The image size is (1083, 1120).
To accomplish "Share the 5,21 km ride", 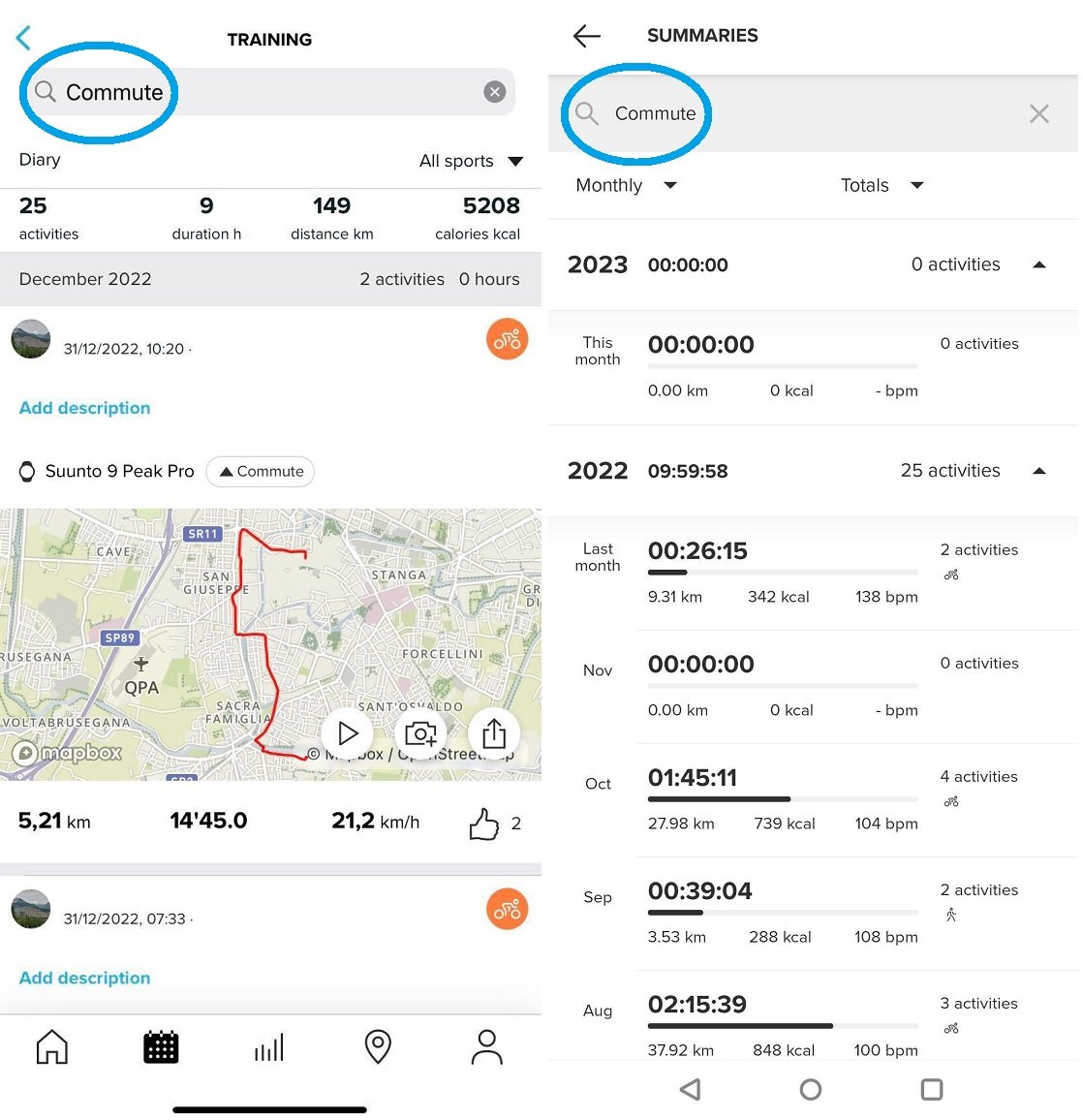I will click(494, 733).
